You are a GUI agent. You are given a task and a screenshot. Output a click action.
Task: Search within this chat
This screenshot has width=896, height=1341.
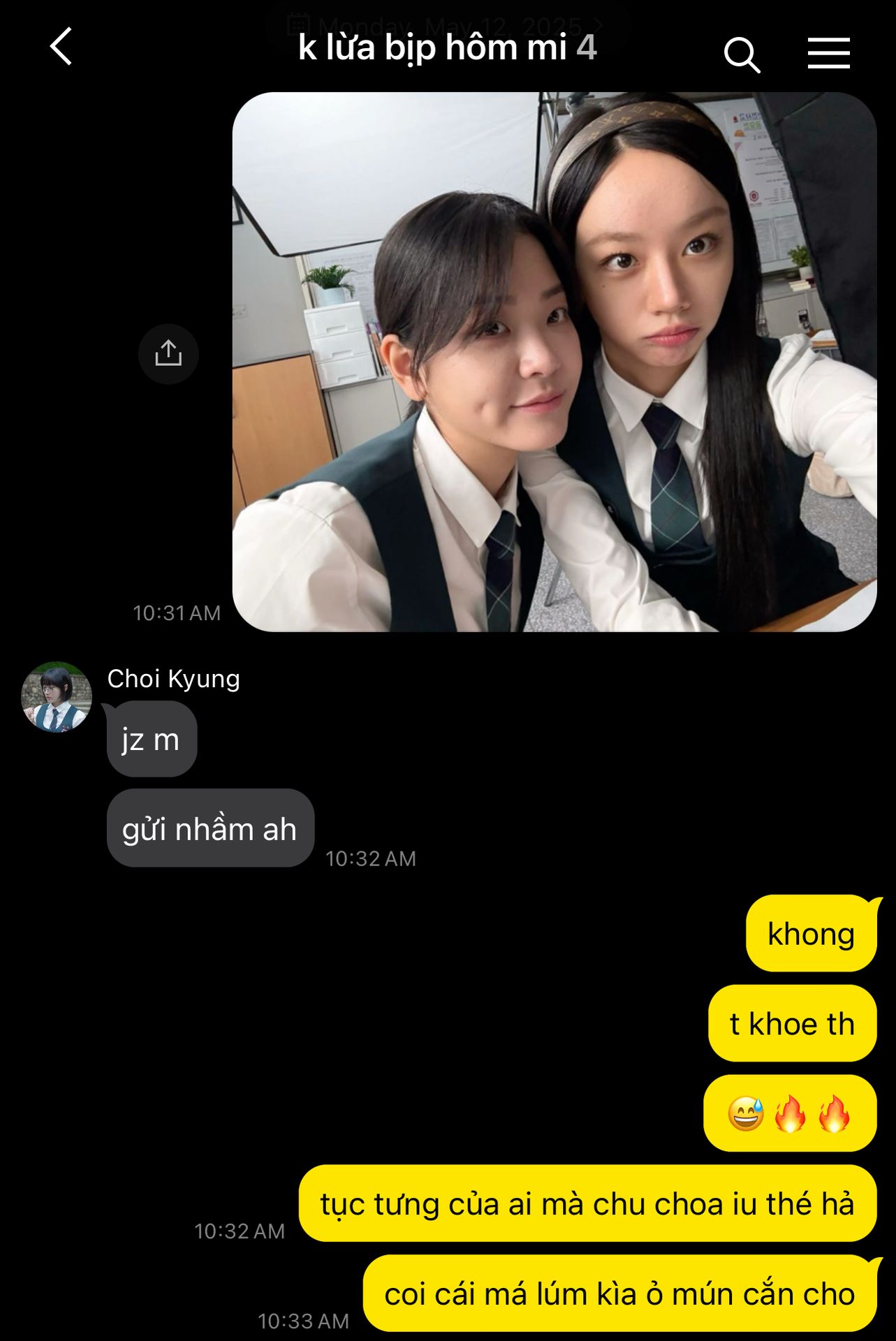coord(742,54)
